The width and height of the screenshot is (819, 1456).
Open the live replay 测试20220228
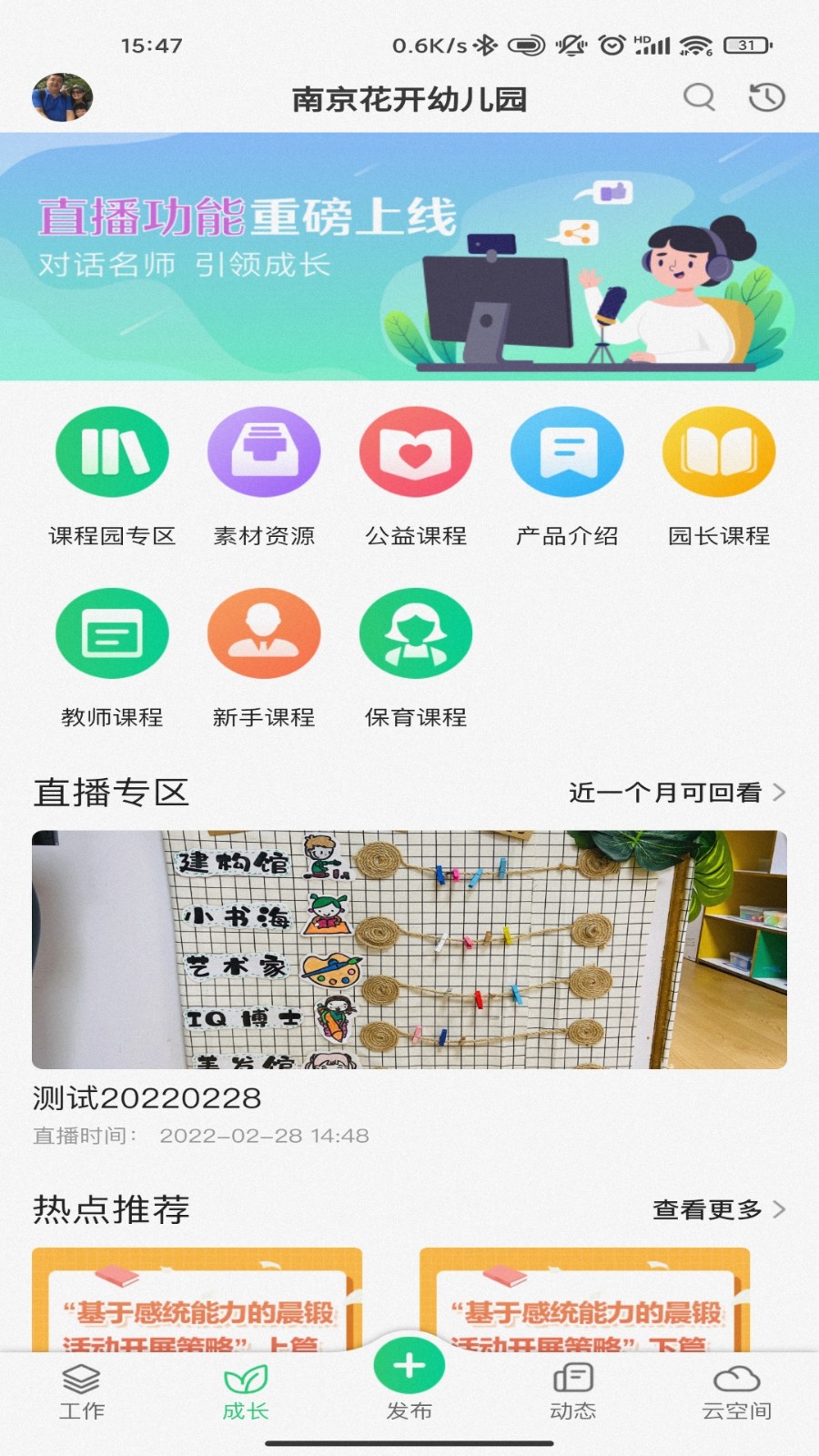tap(409, 949)
